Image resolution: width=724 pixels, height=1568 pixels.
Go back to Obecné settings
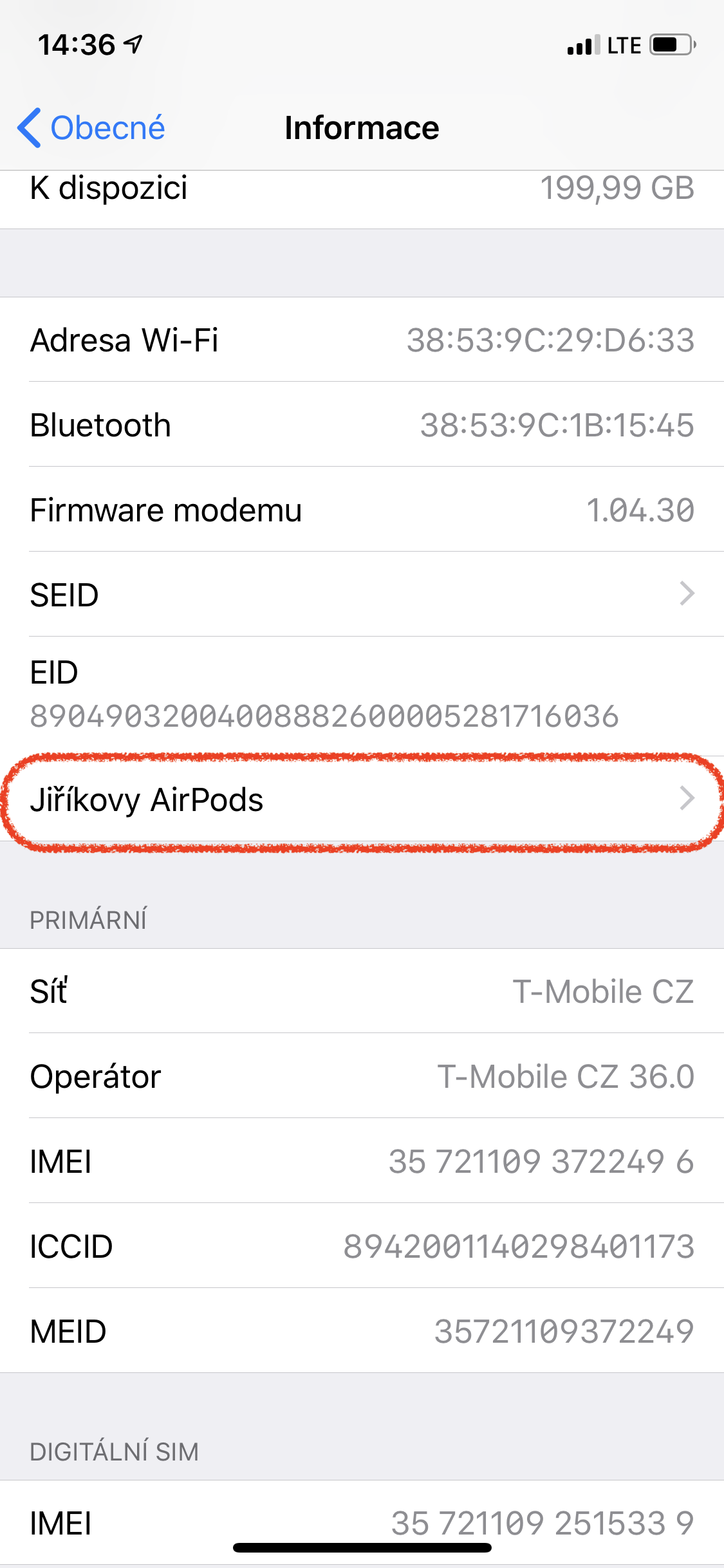tap(91, 127)
